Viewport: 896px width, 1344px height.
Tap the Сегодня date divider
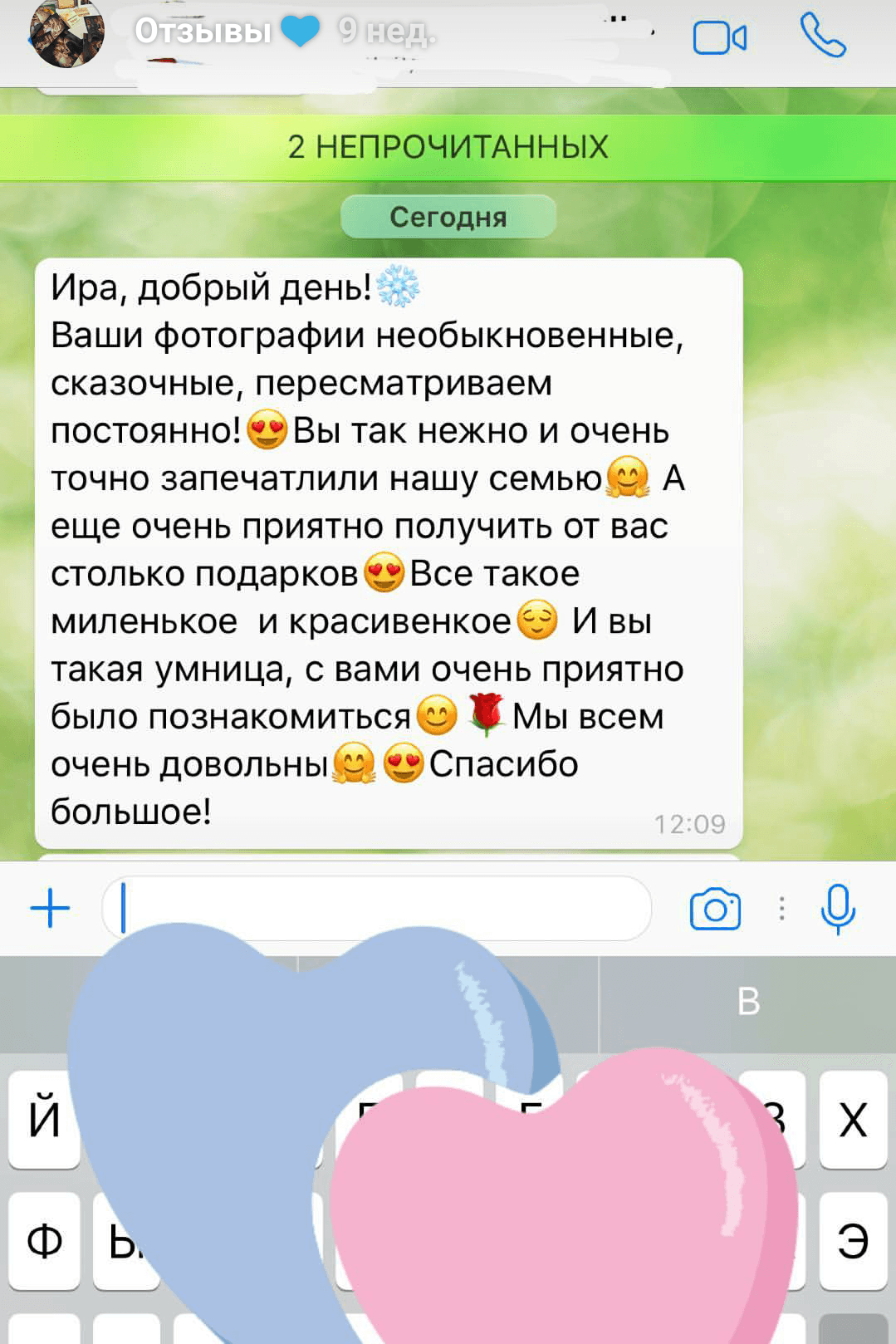click(448, 218)
